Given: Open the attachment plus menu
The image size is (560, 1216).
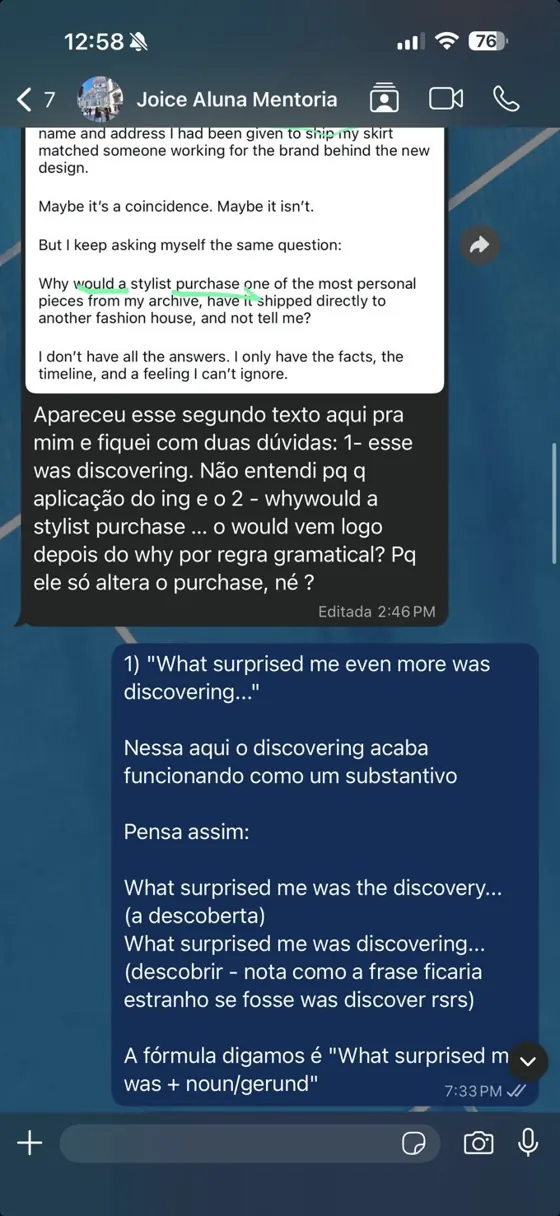Looking at the screenshot, I should [30, 1143].
